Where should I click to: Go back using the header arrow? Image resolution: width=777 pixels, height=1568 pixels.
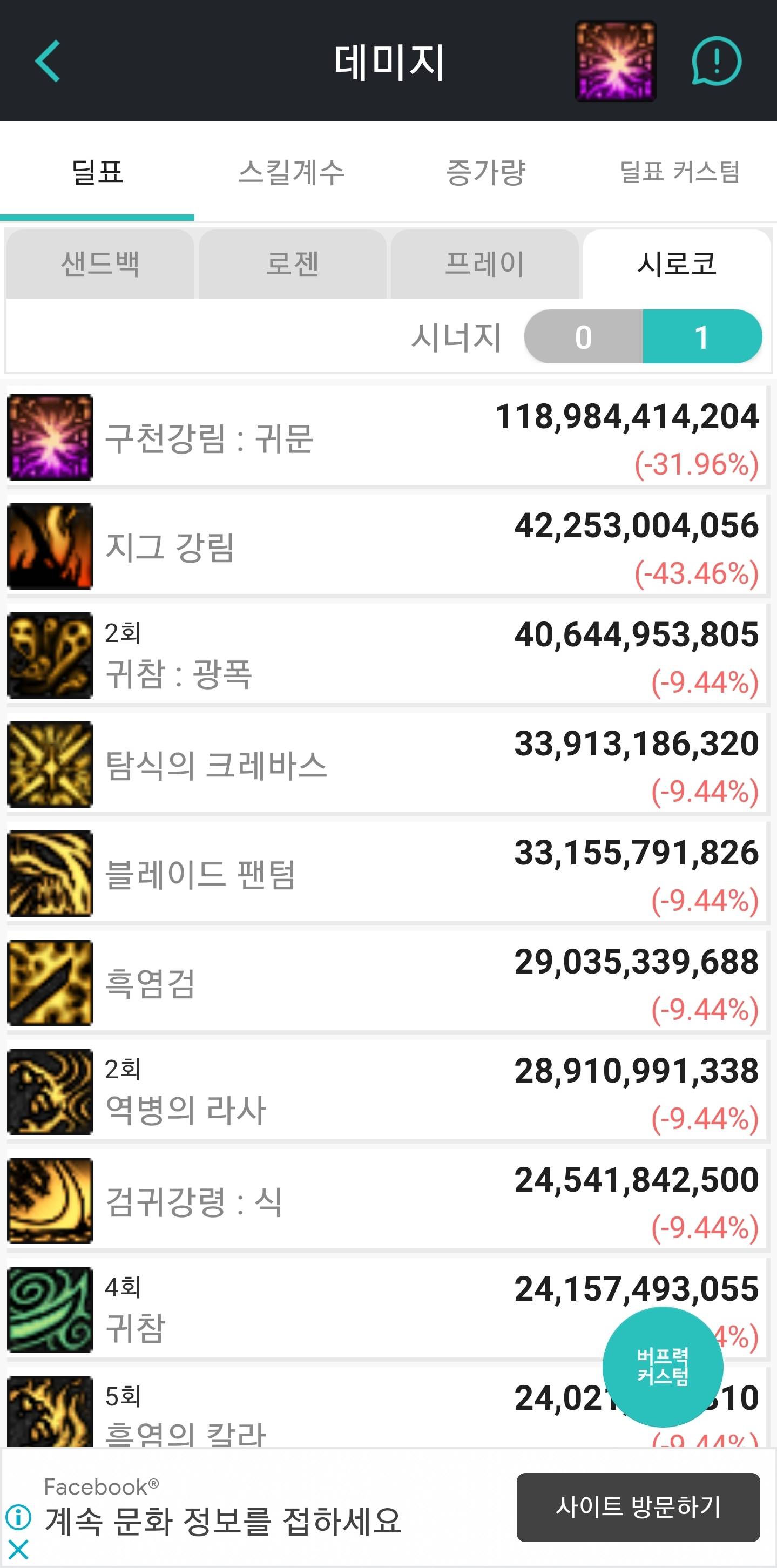(x=48, y=61)
